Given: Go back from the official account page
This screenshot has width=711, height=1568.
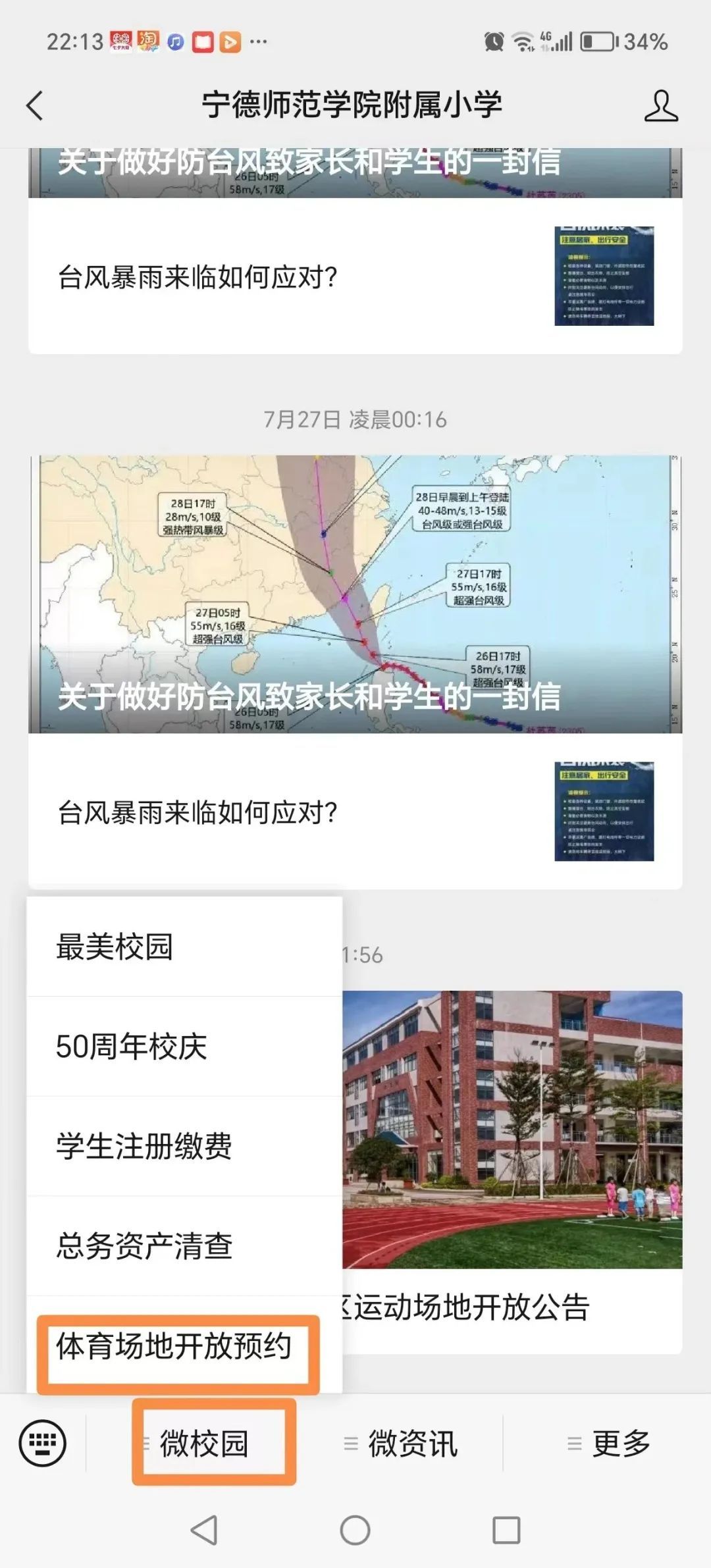Looking at the screenshot, I should point(34,105).
